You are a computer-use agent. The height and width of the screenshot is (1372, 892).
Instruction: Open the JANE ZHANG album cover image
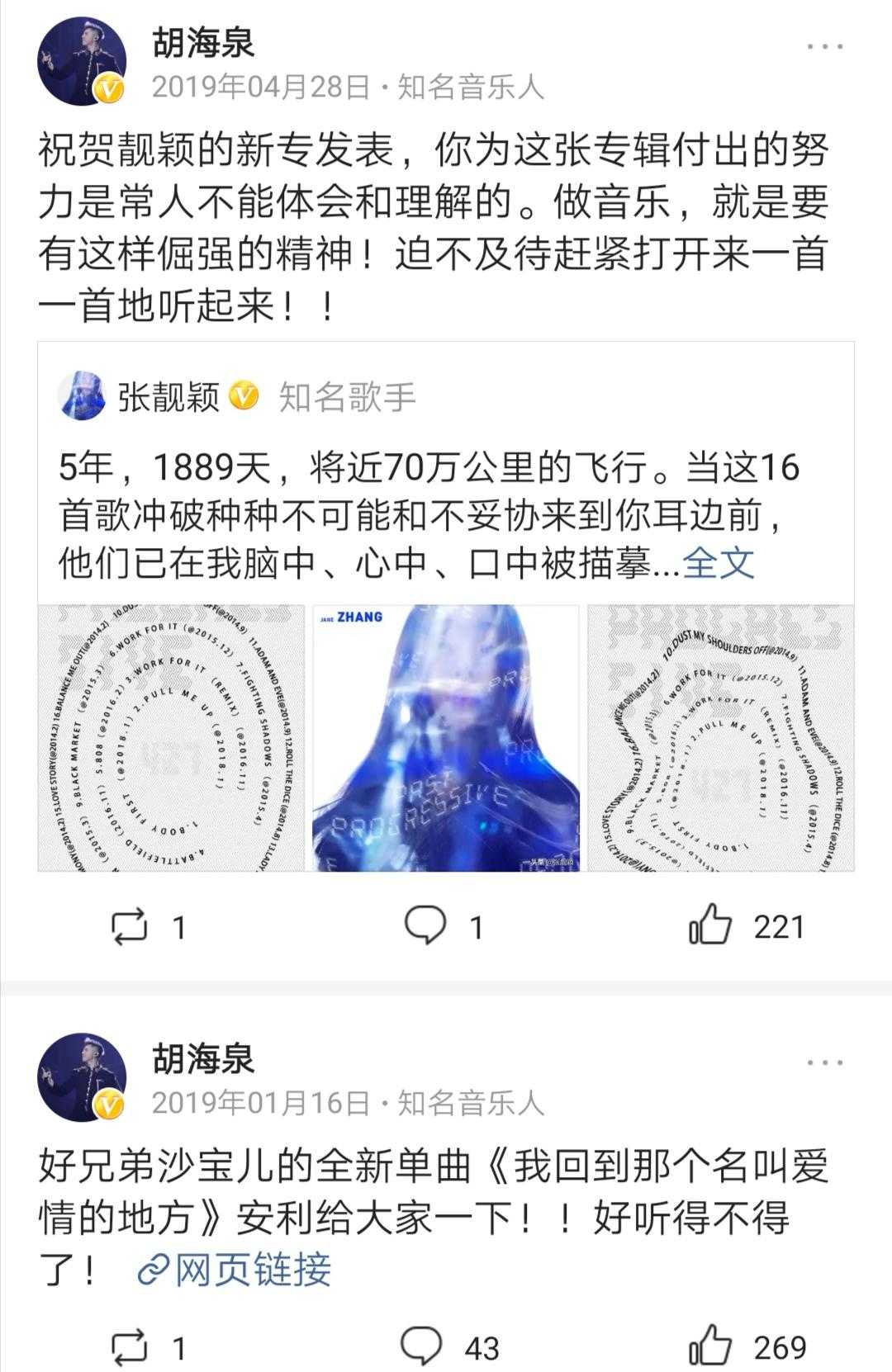click(446, 739)
